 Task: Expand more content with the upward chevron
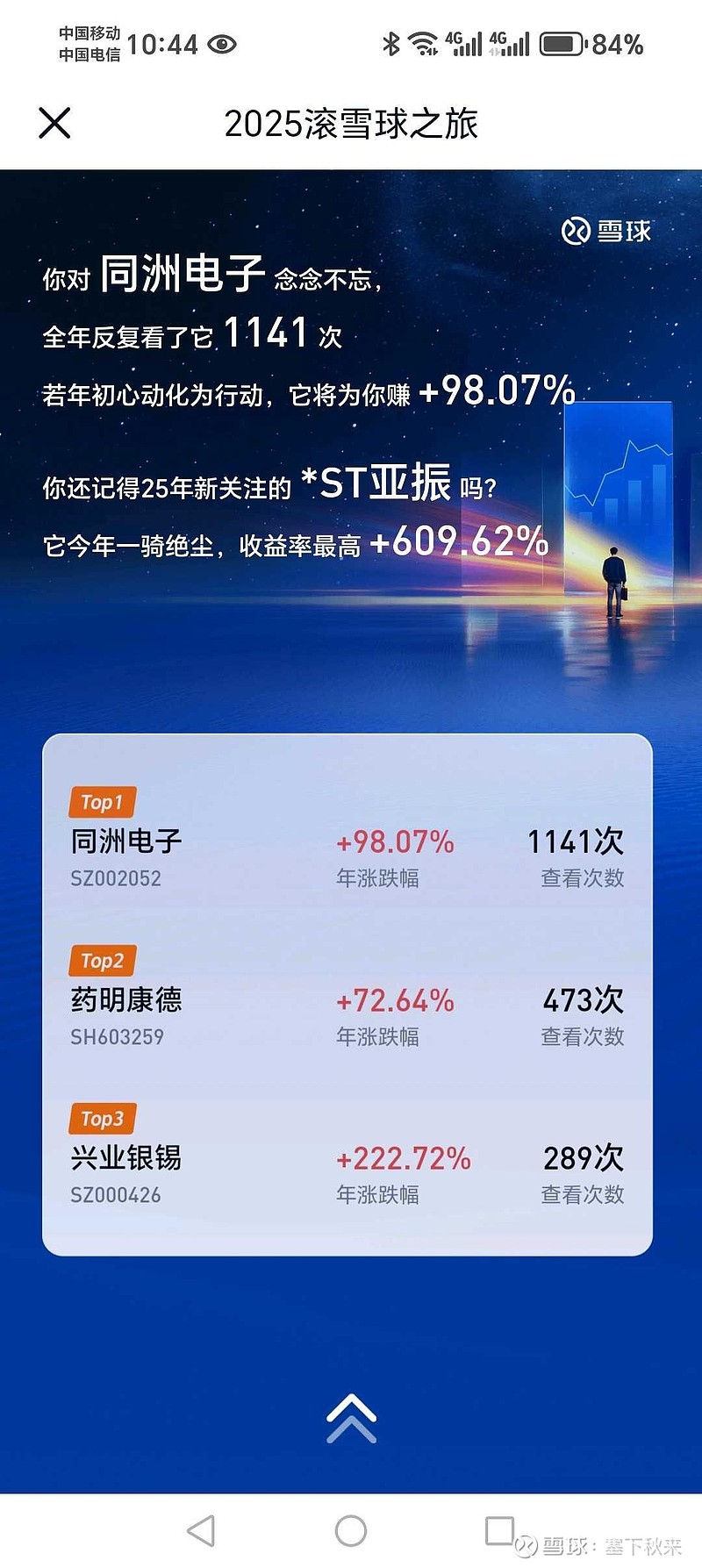351,1420
